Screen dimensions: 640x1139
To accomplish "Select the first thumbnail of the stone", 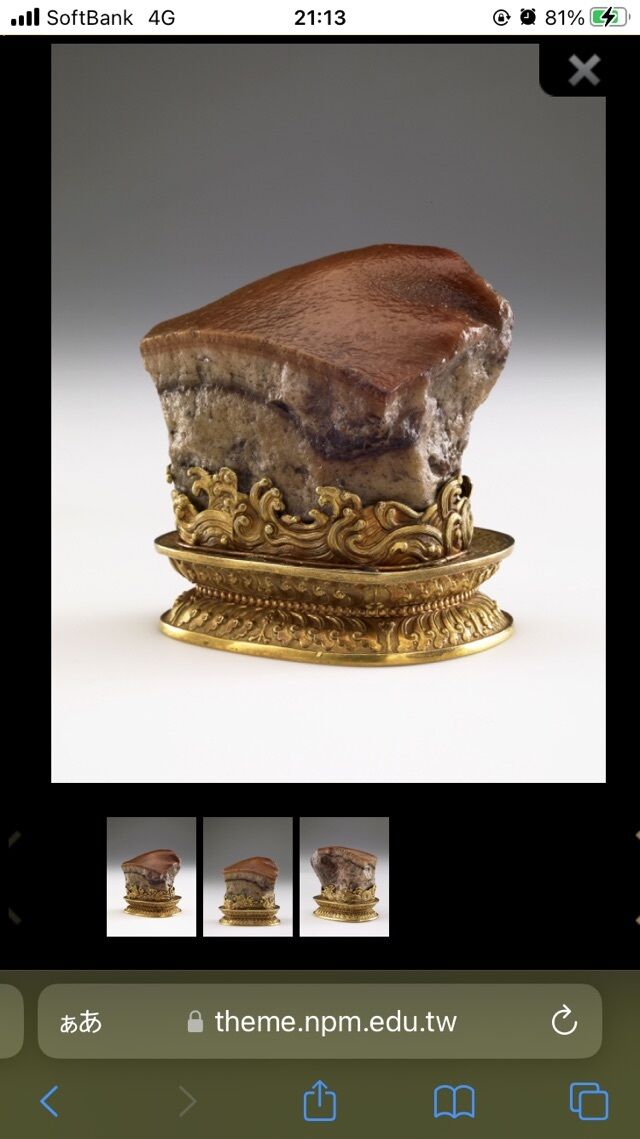I will [x=151, y=876].
